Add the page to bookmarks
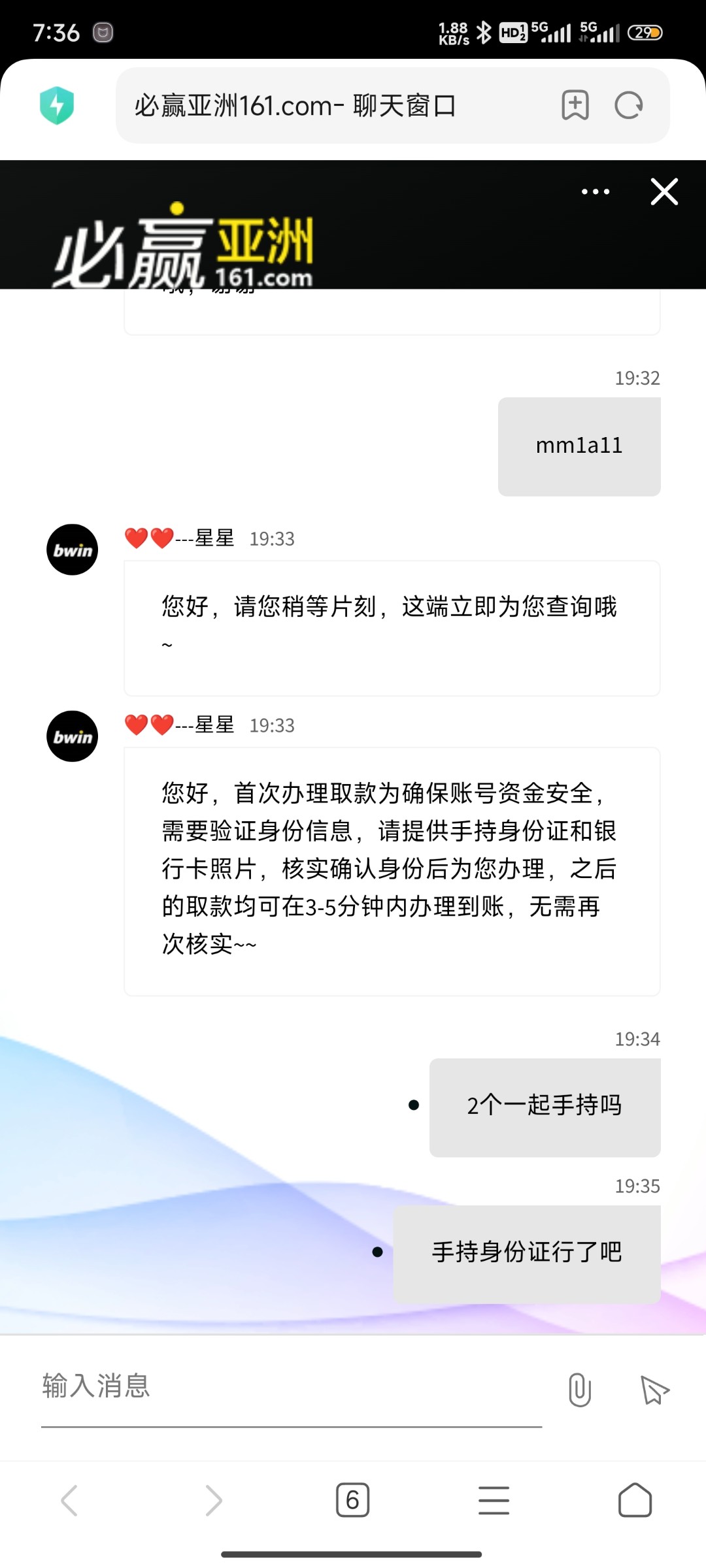The height and width of the screenshot is (1568, 706). click(574, 105)
